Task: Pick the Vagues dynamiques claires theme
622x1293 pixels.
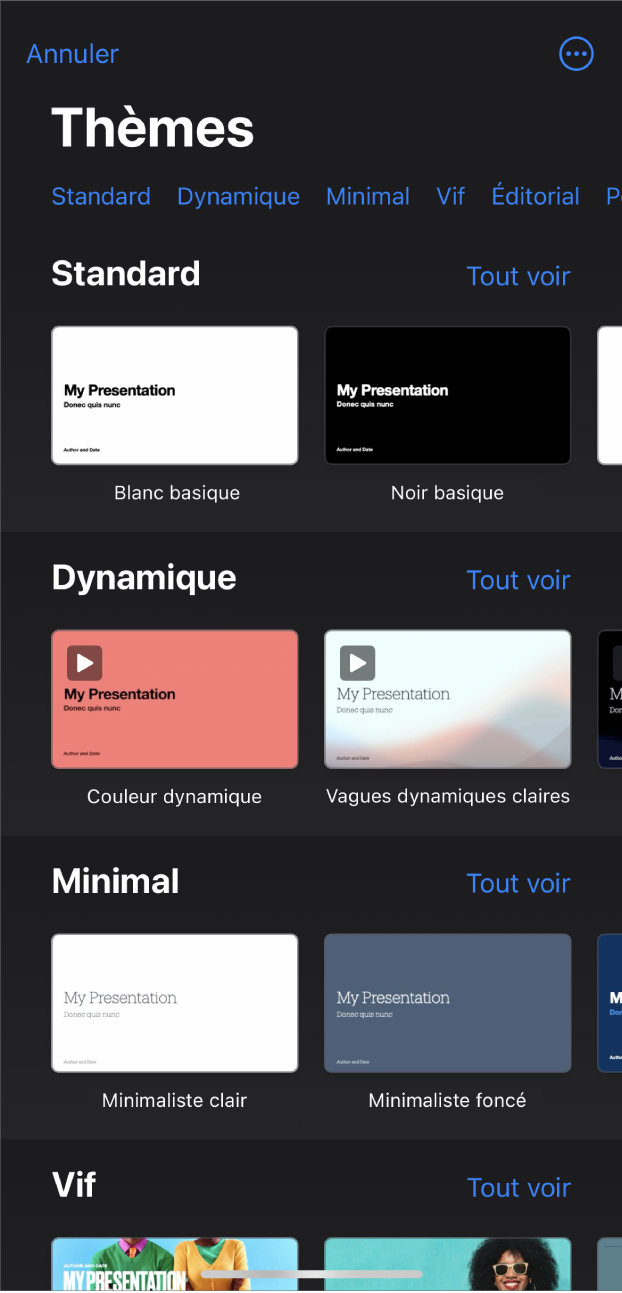Action: (x=447, y=699)
